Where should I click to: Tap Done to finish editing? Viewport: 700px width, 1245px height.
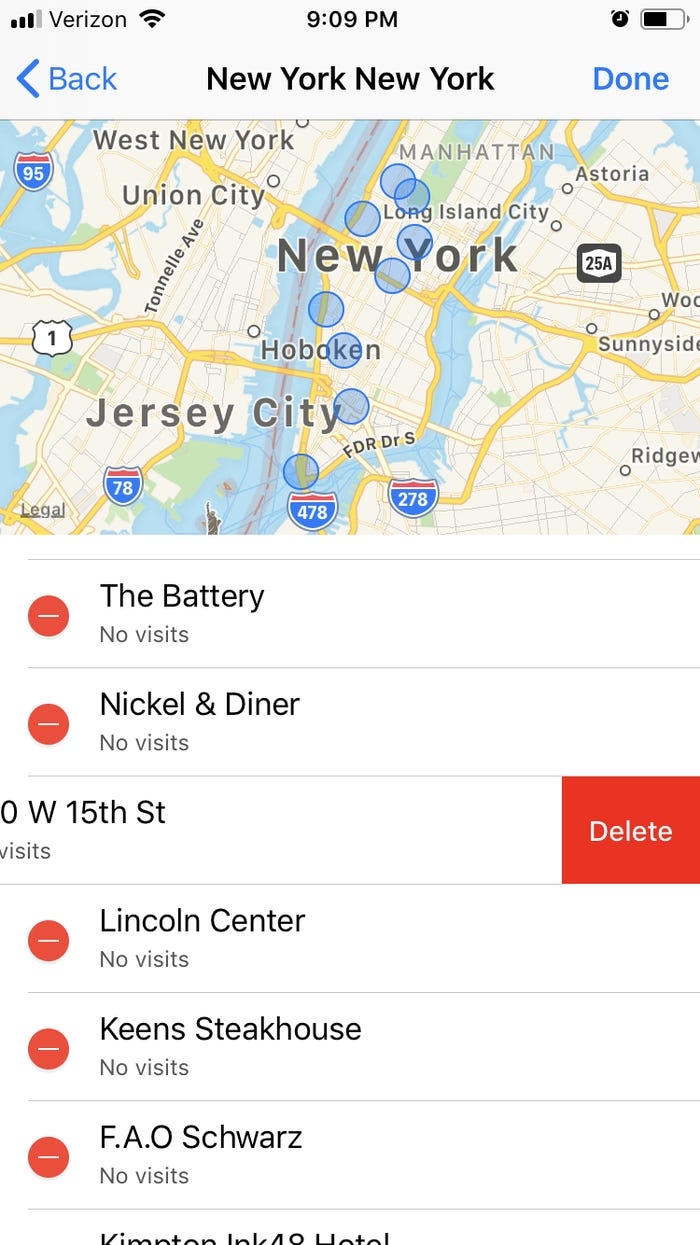point(630,79)
